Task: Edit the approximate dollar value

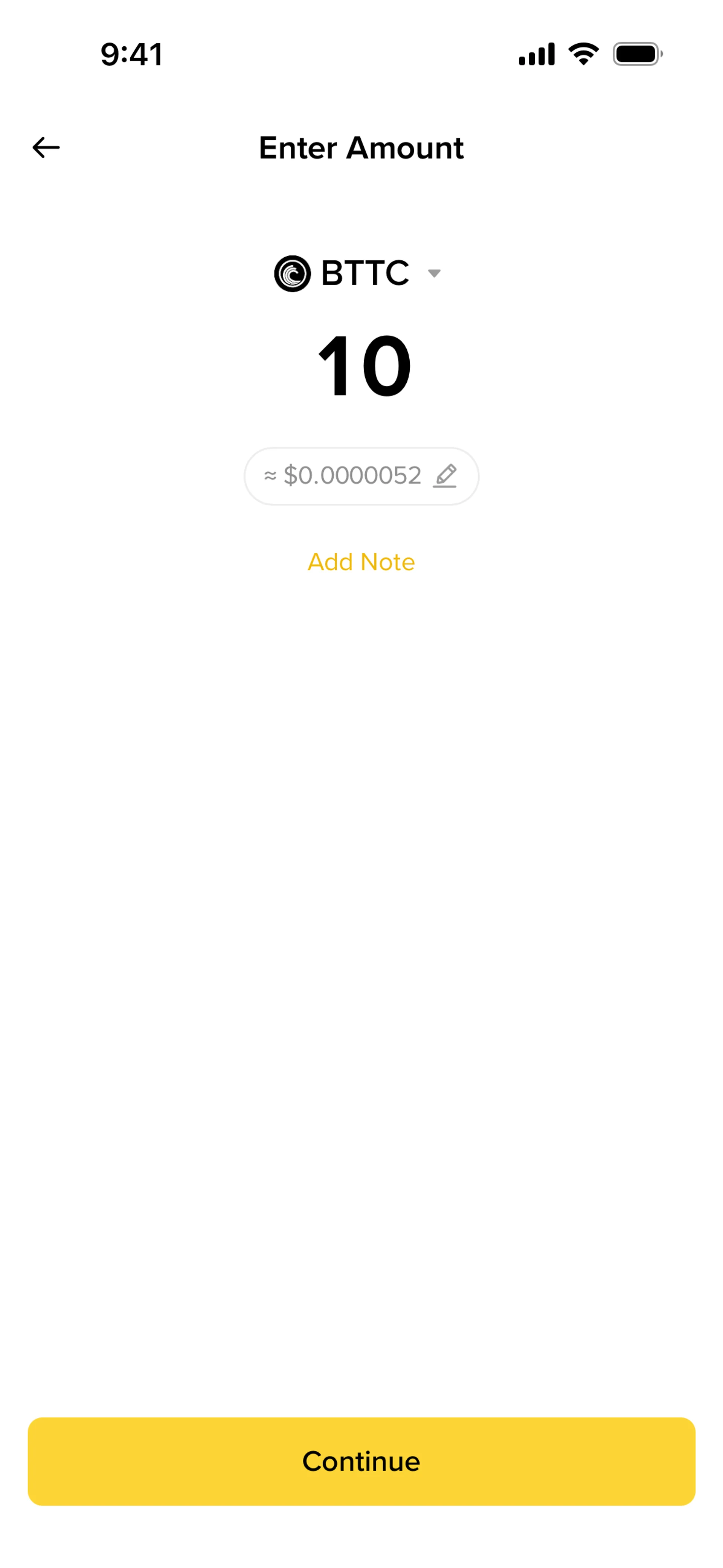Action: point(361,476)
